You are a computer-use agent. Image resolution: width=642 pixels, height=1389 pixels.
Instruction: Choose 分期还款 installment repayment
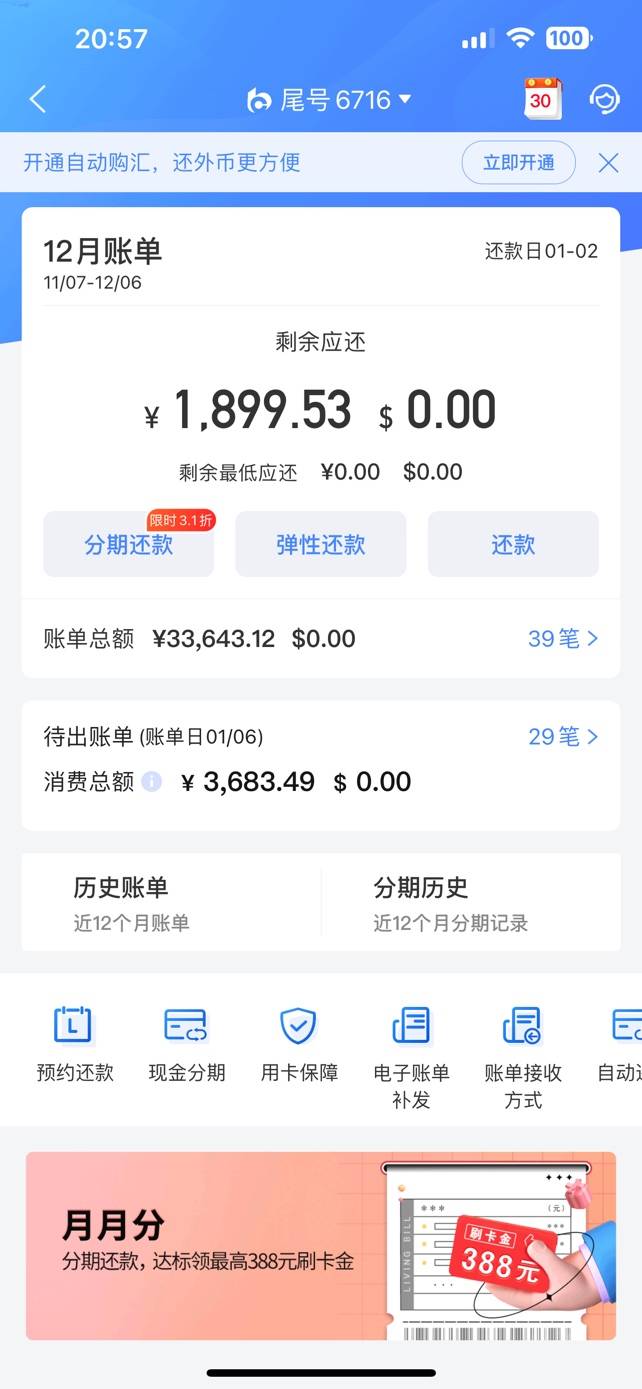pos(128,544)
